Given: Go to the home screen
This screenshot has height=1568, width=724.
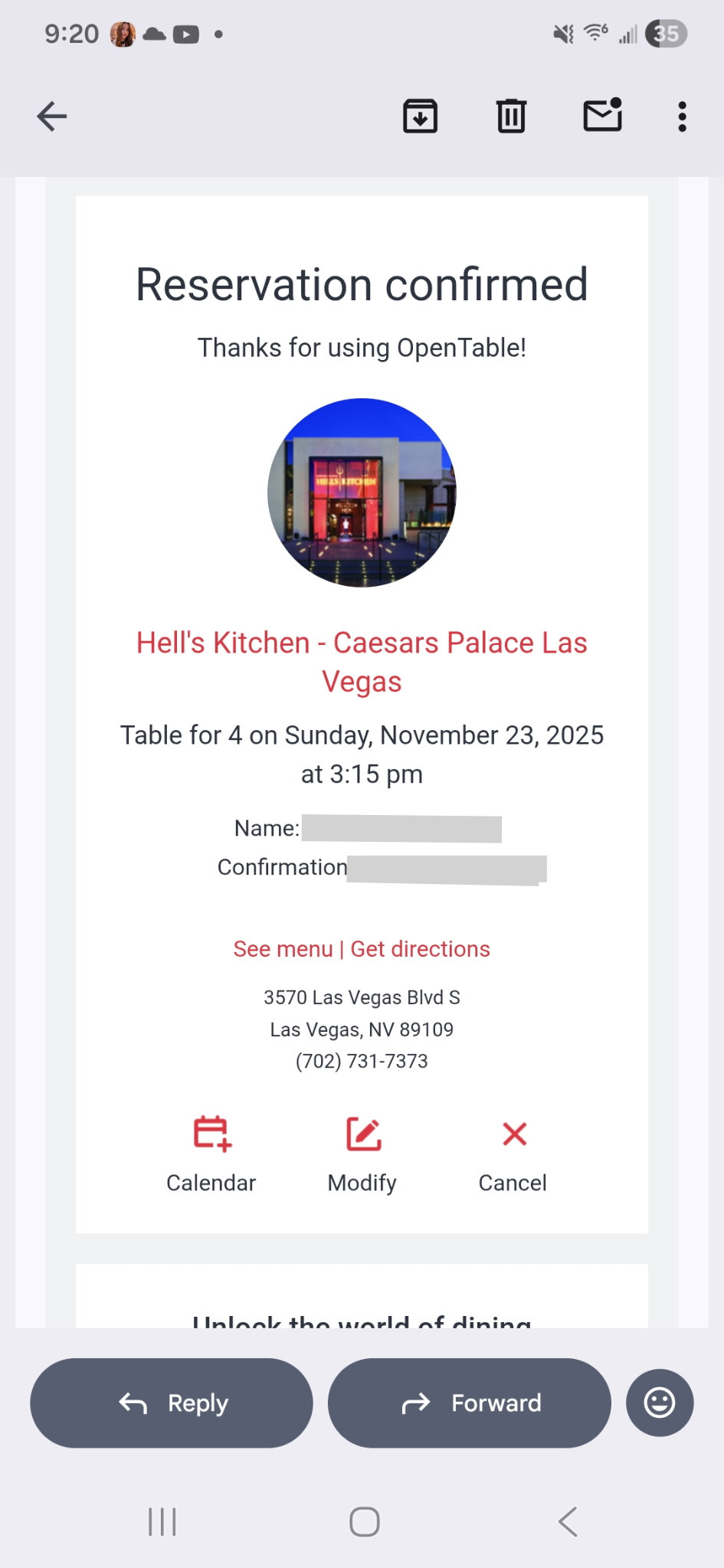Looking at the screenshot, I should (x=365, y=1522).
